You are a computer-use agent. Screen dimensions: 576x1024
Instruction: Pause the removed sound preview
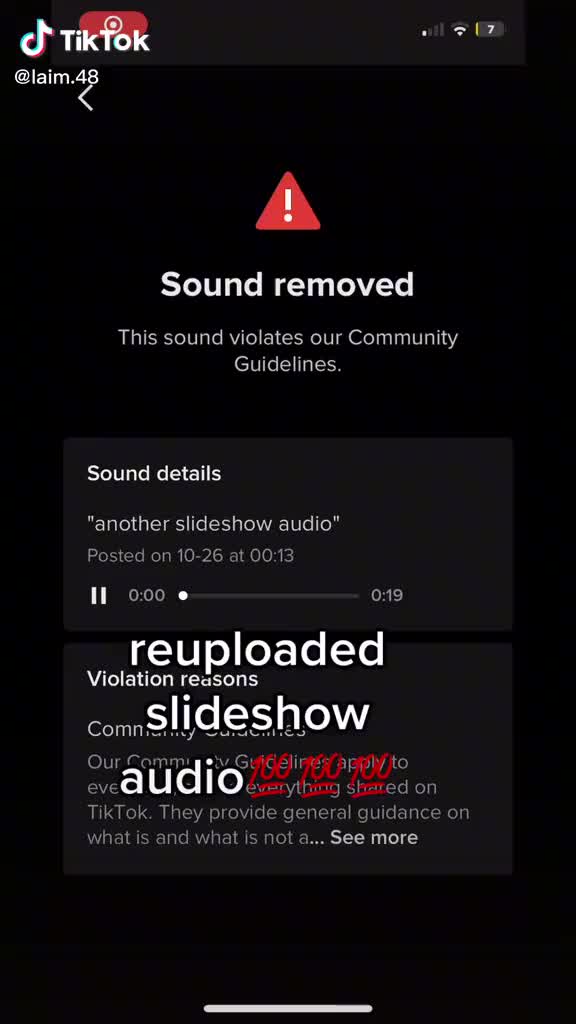99,595
